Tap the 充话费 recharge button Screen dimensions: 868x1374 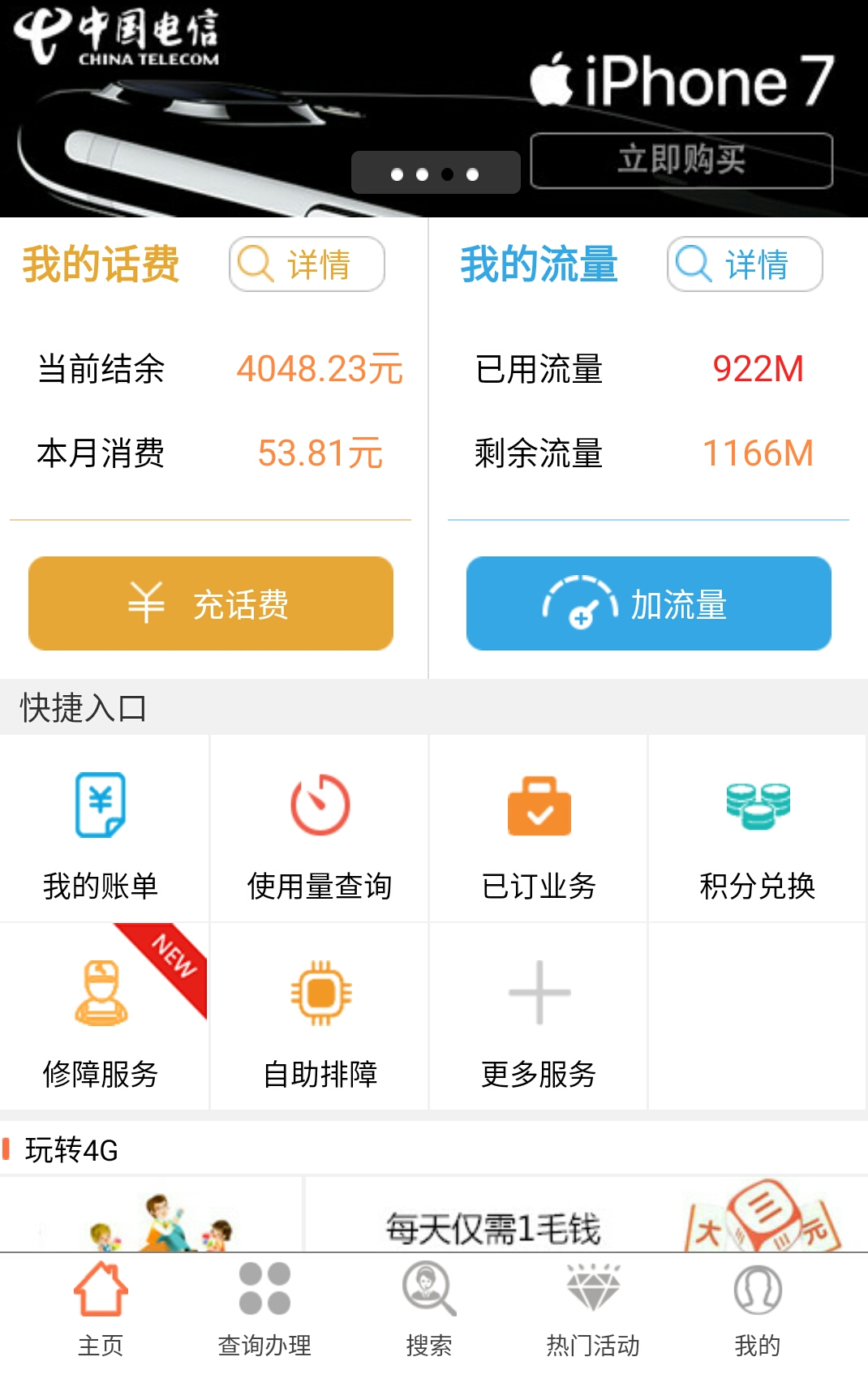tap(210, 603)
